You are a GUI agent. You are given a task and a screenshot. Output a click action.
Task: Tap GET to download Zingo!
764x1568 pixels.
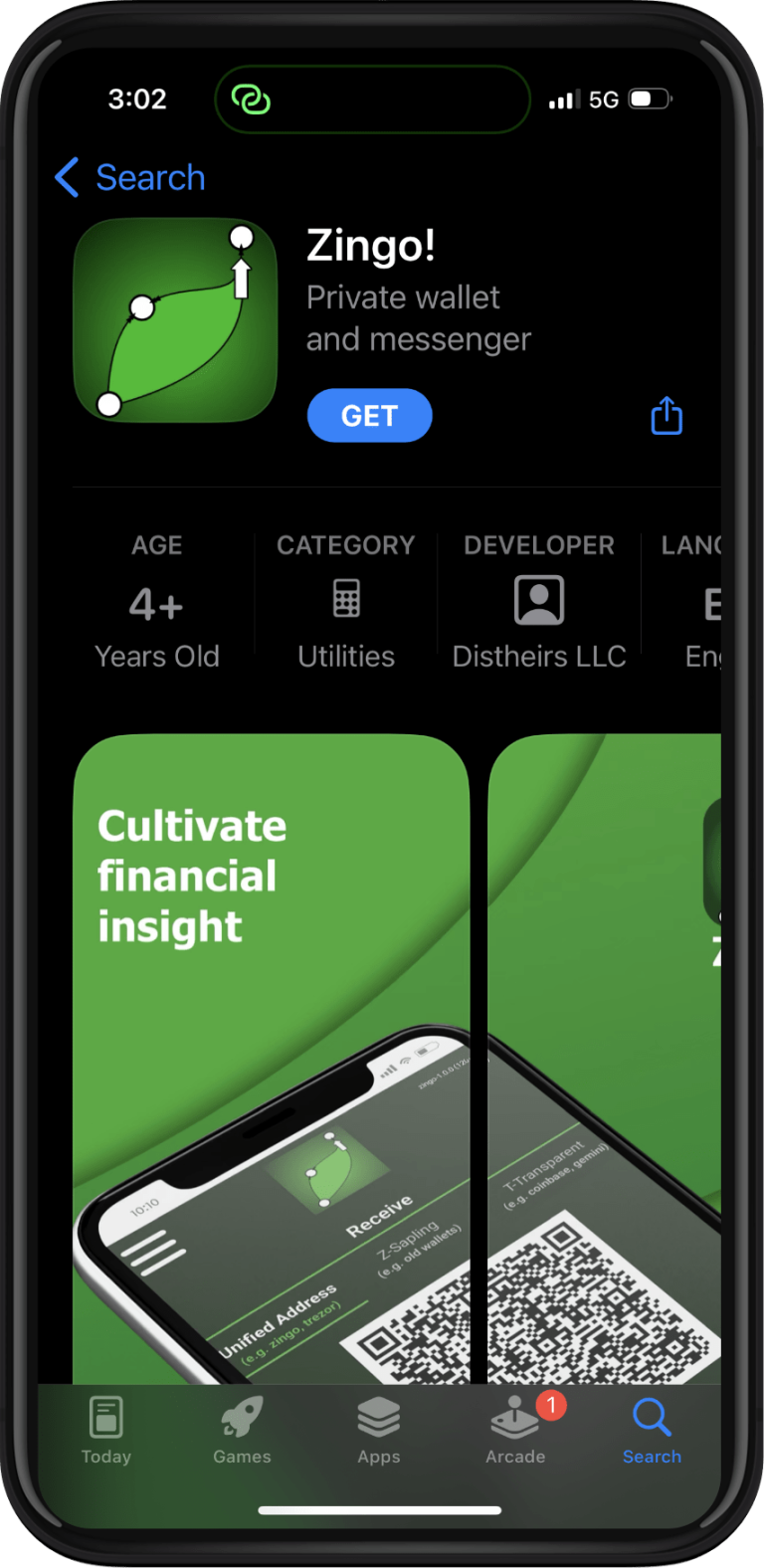(x=369, y=416)
